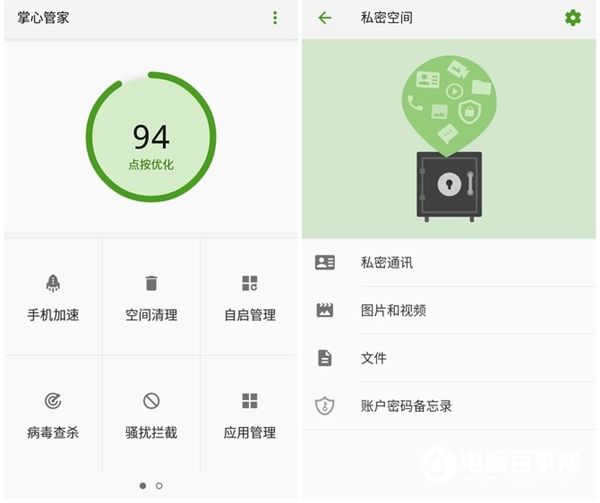Open 空间清理 storage cleanup
Image resolution: width=600 pixels, height=503 pixels.
(151, 298)
